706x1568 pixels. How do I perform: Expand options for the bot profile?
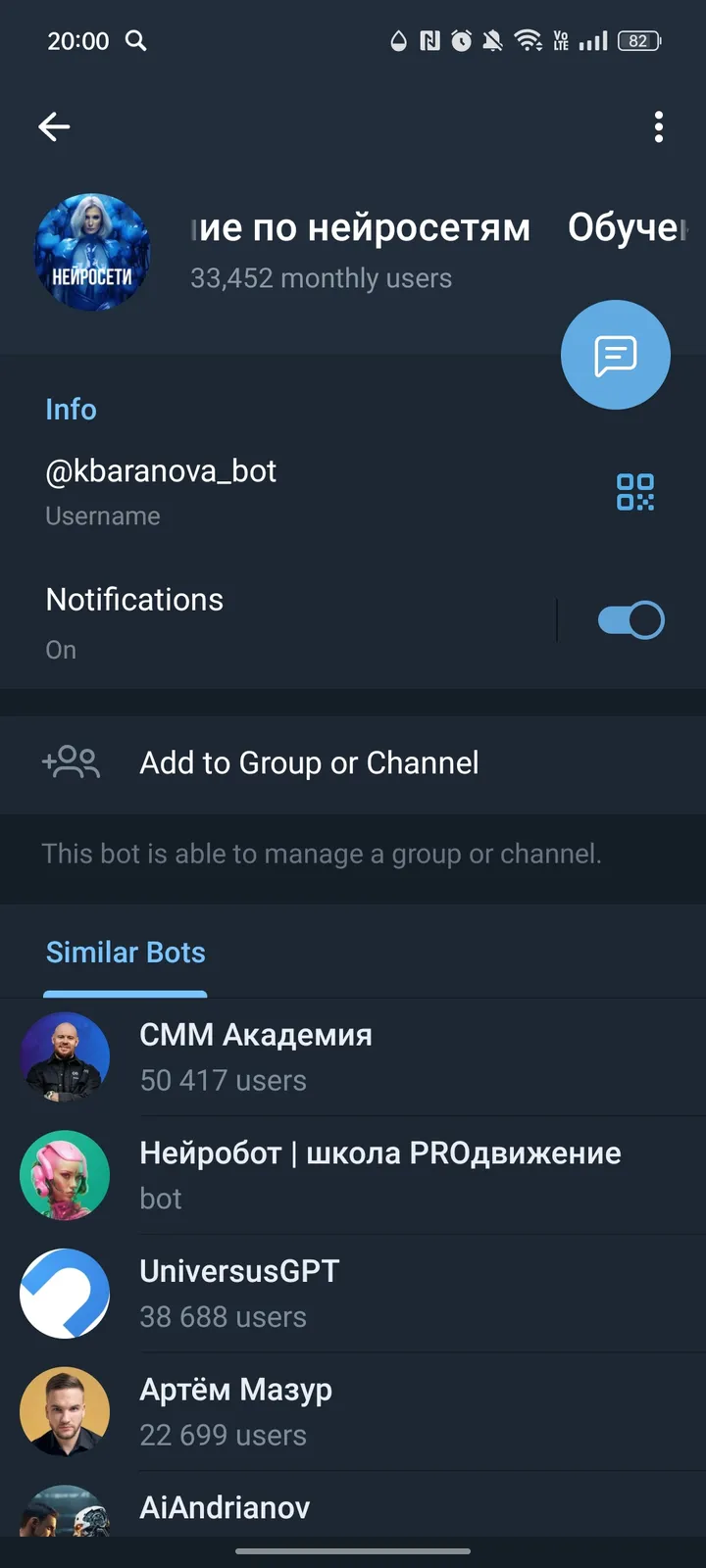(x=658, y=126)
